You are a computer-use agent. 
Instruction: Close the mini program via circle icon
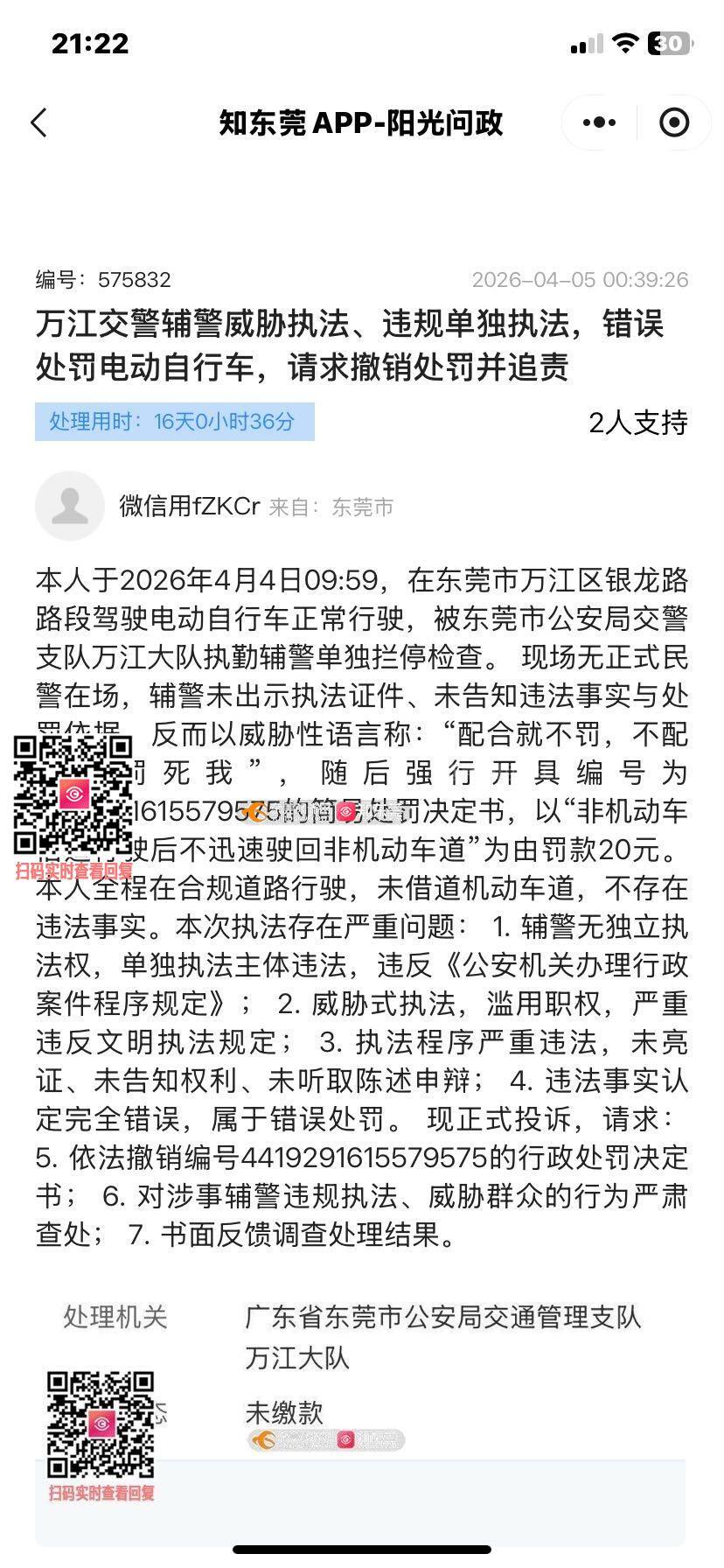point(673,123)
